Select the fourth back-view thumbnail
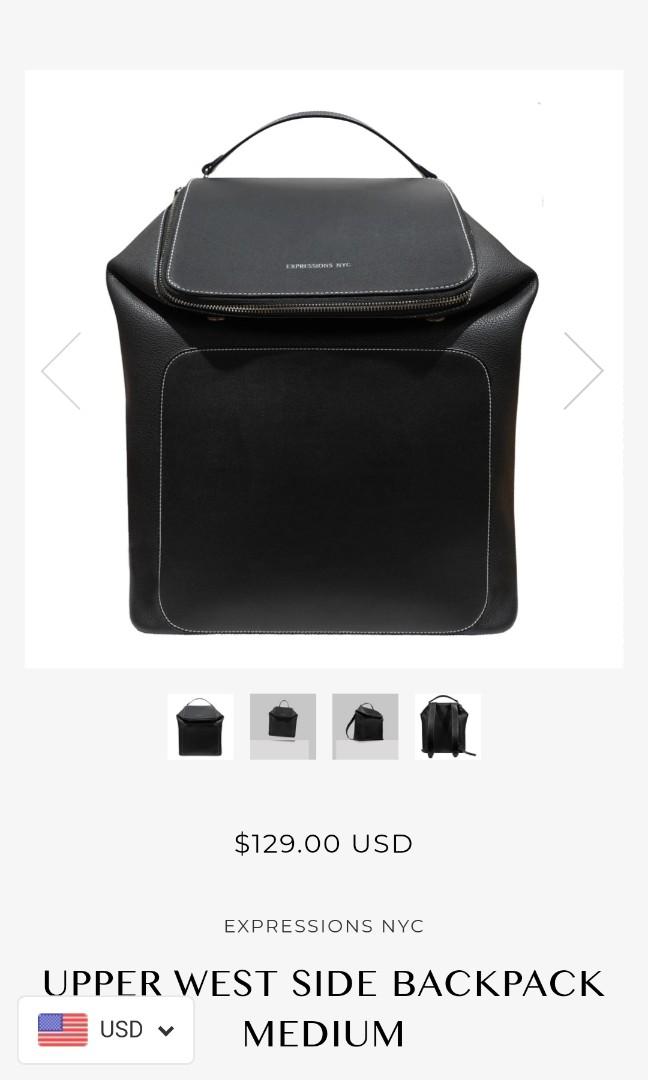 [448, 727]
